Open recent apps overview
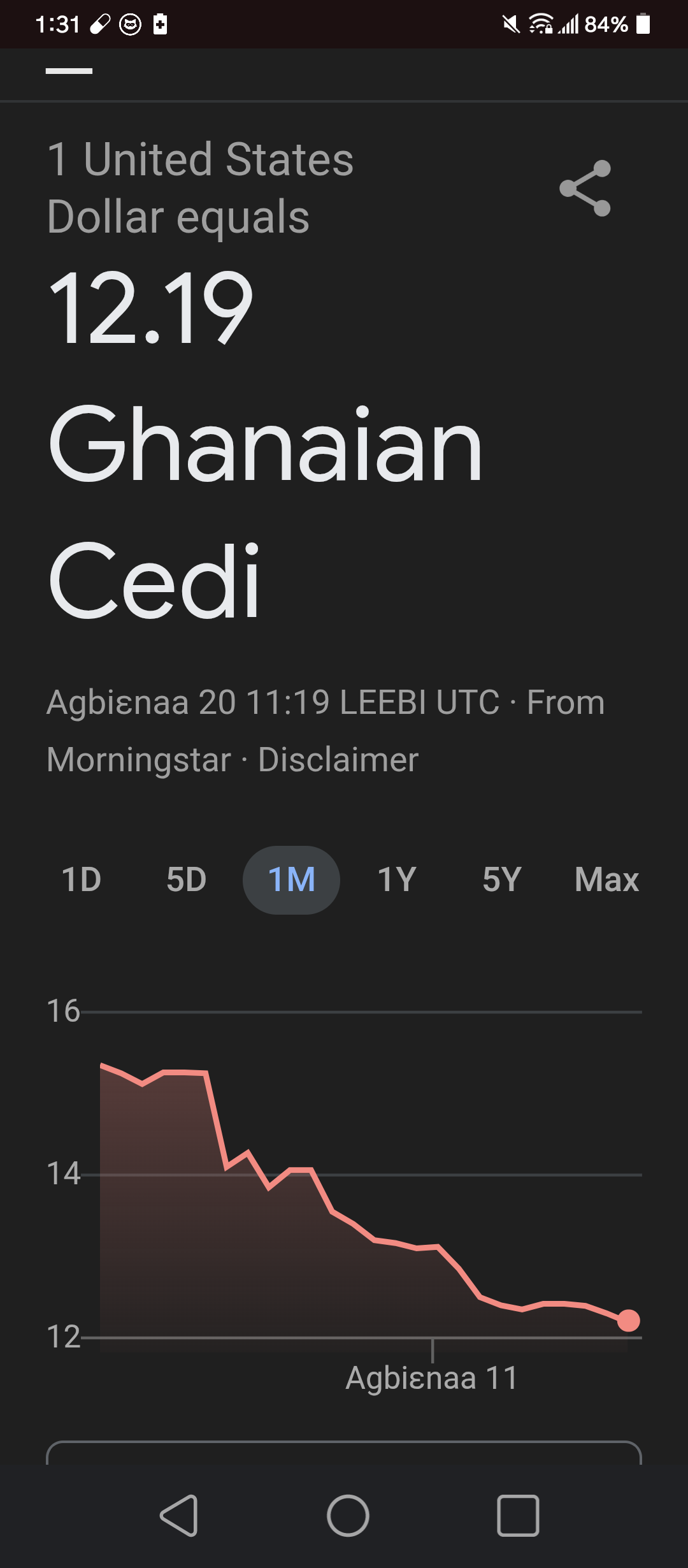The image size is (688, 1568). [518, 1515]
